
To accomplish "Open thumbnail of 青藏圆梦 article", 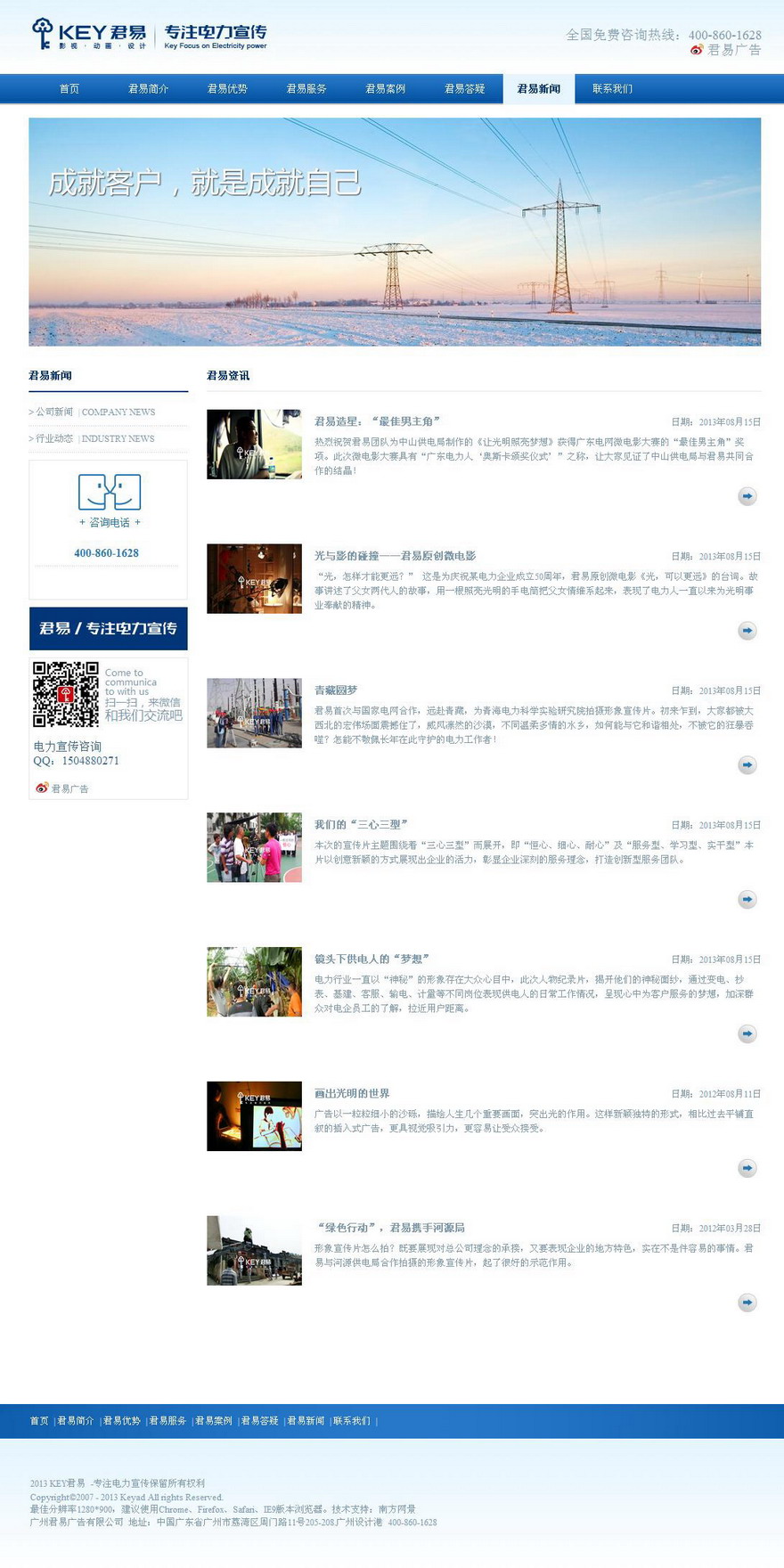I will (x=254, y=713).
